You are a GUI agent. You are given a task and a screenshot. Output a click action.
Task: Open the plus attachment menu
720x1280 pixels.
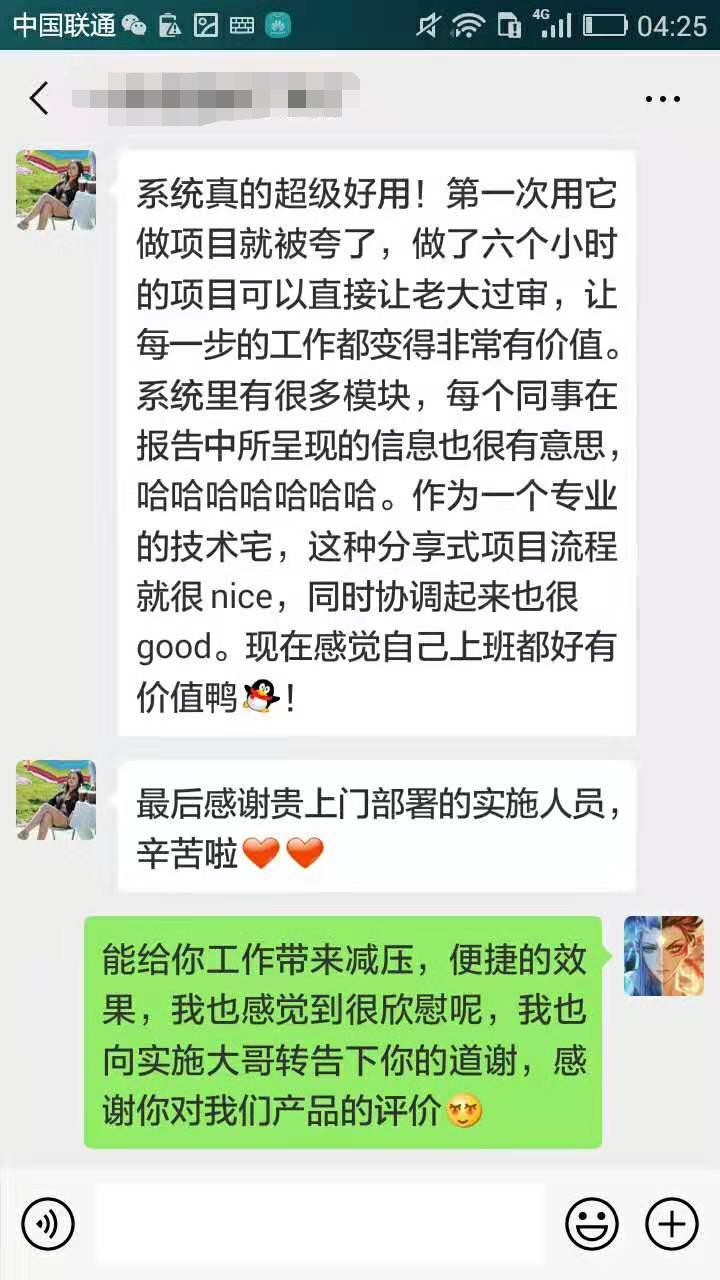tap(671, 1223)
